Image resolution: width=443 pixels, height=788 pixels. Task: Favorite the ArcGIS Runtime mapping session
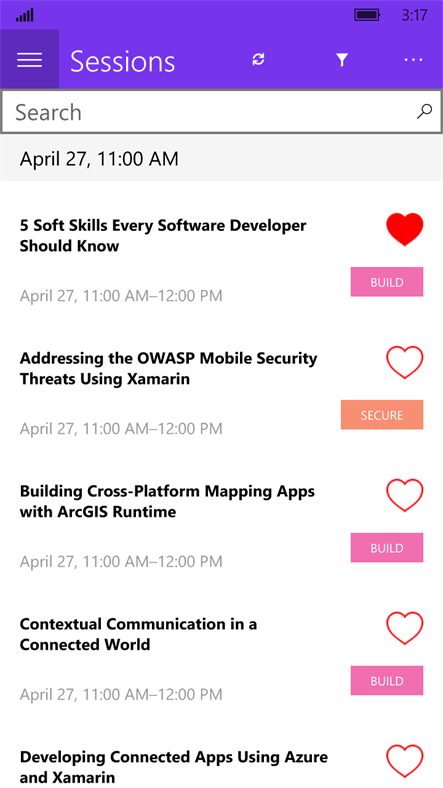pos(405,495)
